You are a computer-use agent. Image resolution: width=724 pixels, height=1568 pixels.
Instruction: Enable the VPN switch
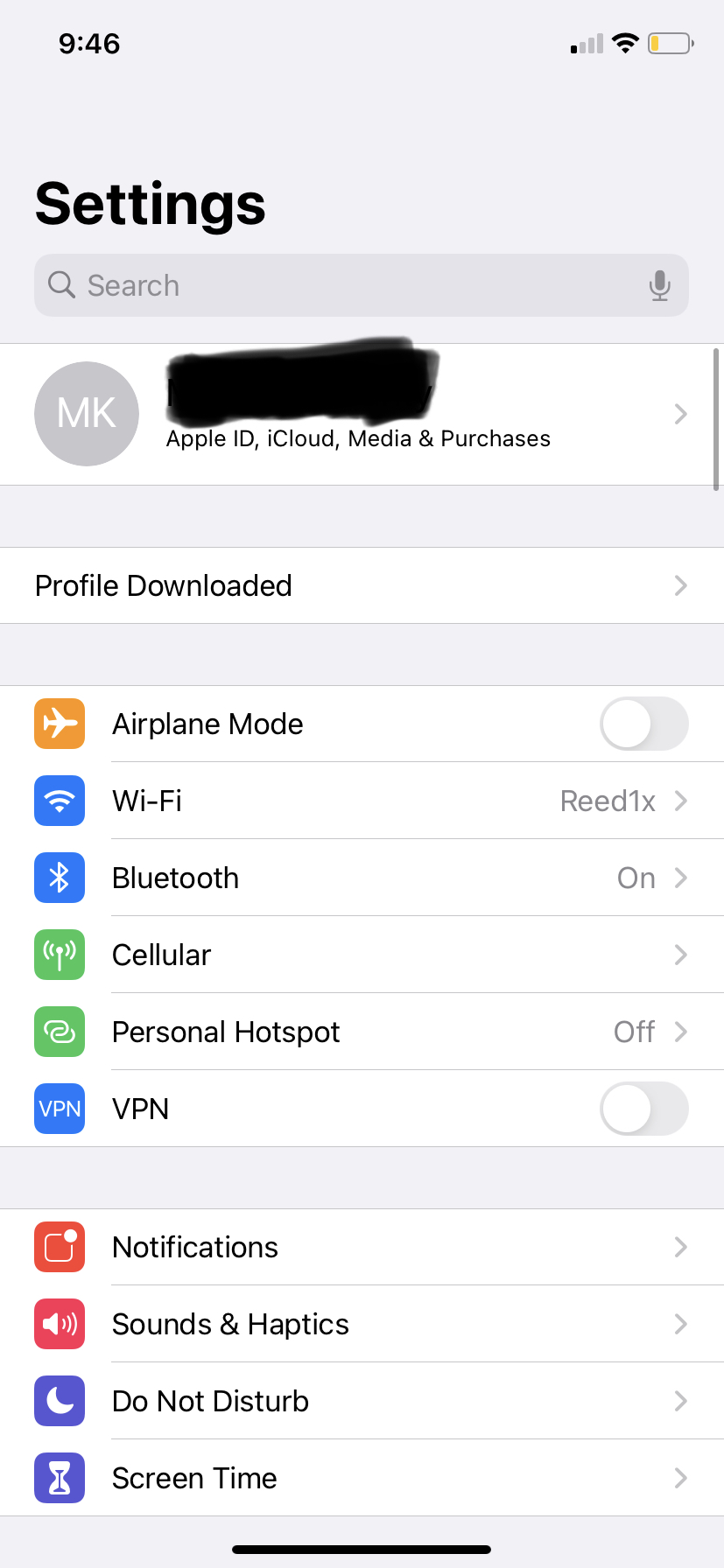pyautogui.click(x=643, y=1109)
